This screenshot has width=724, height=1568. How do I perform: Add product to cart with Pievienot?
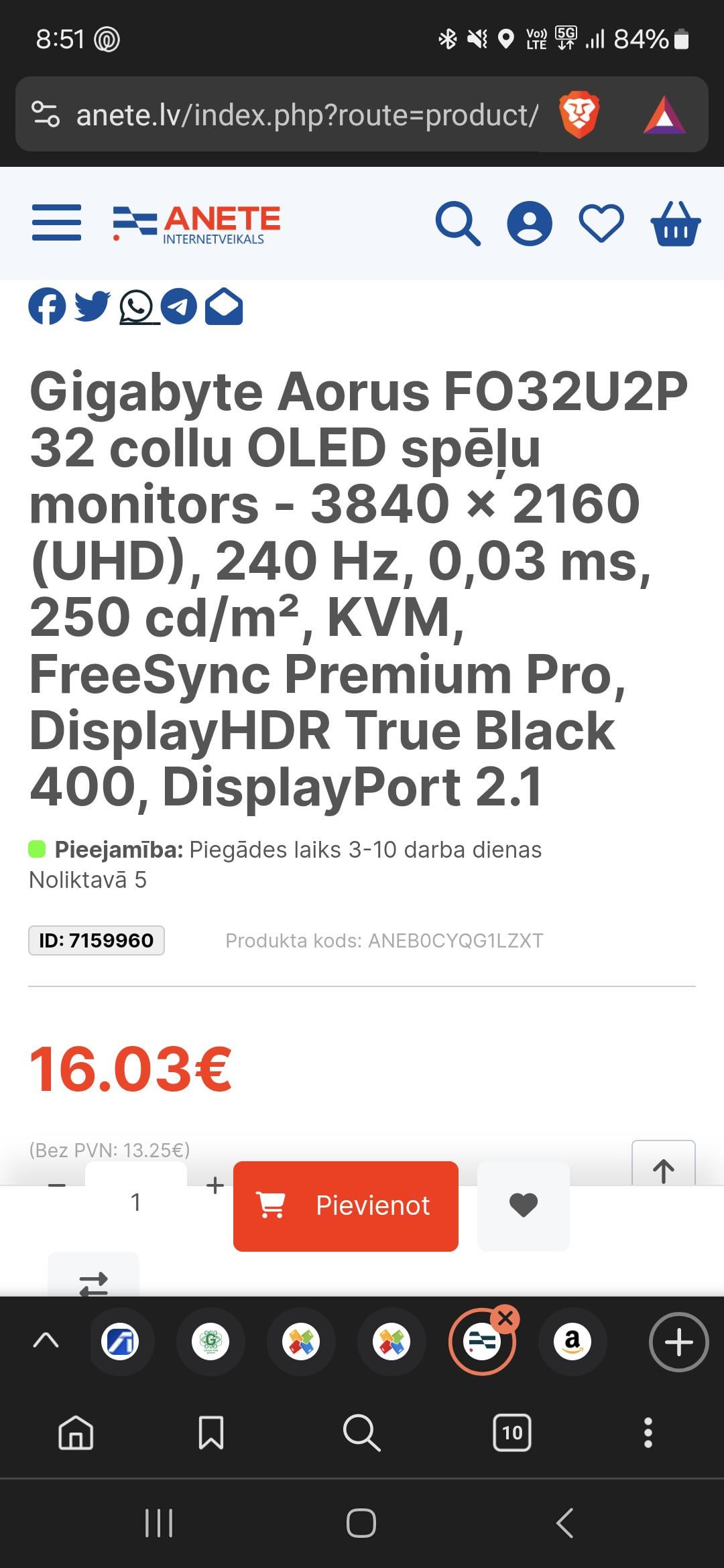(x=346, y=1205)
